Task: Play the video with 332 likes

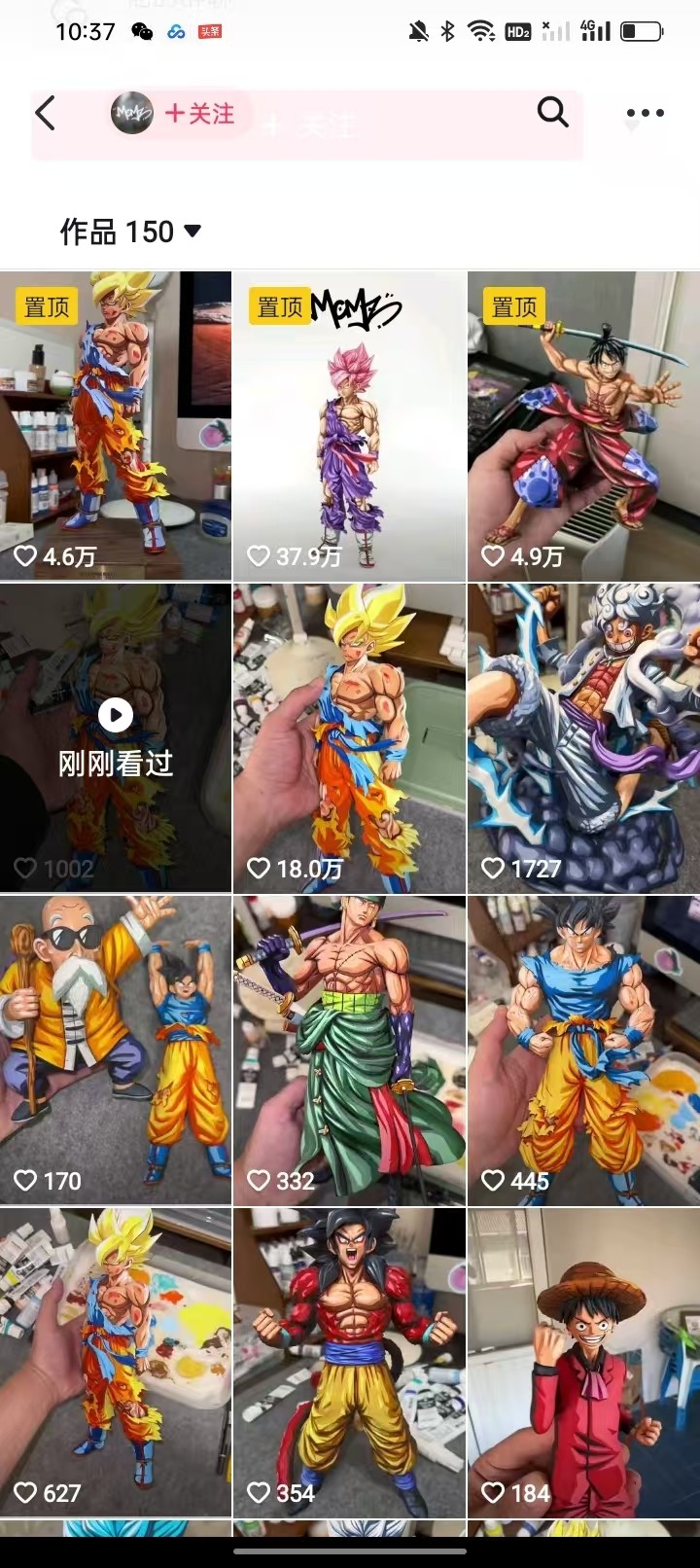Action: 349,1050
